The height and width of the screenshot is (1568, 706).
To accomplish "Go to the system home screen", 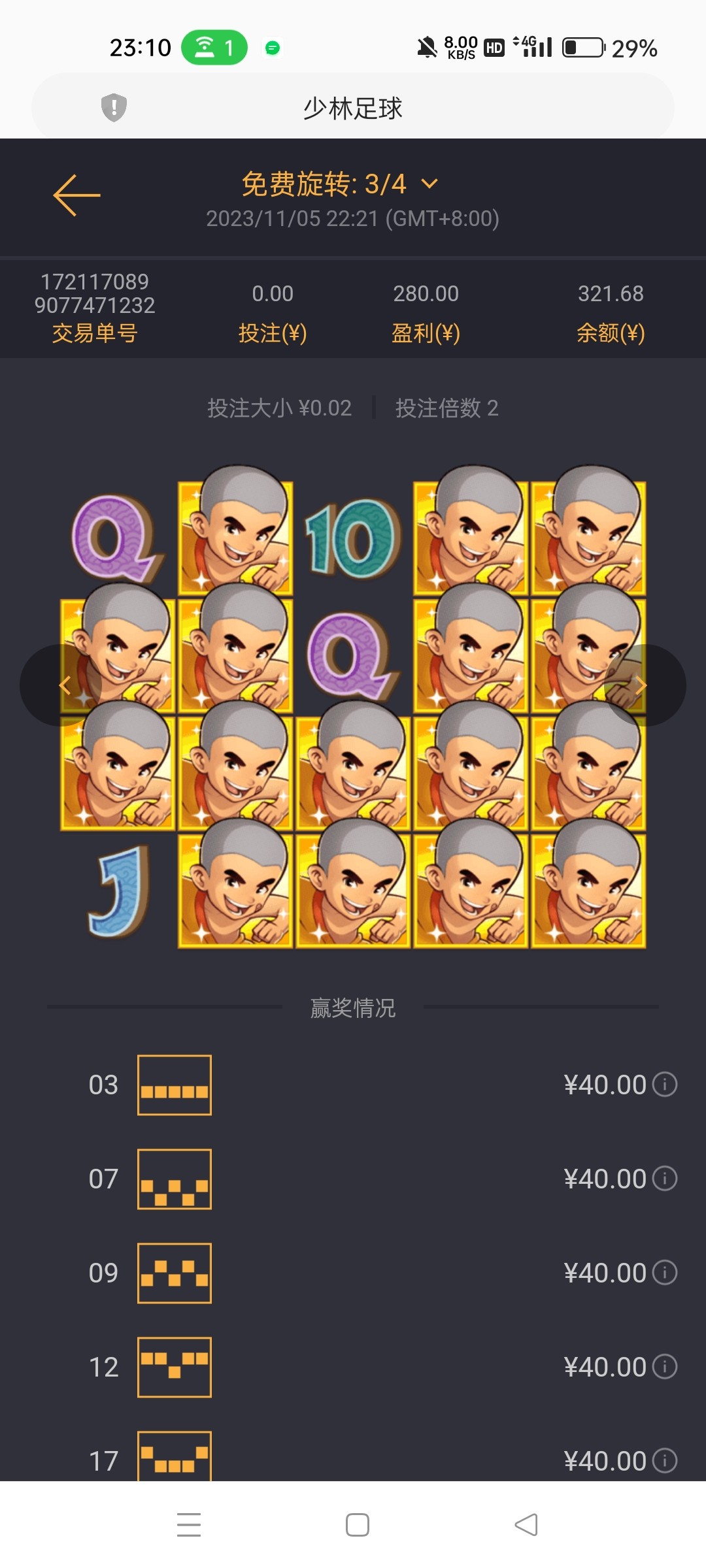I will [x=357, y=1525].
